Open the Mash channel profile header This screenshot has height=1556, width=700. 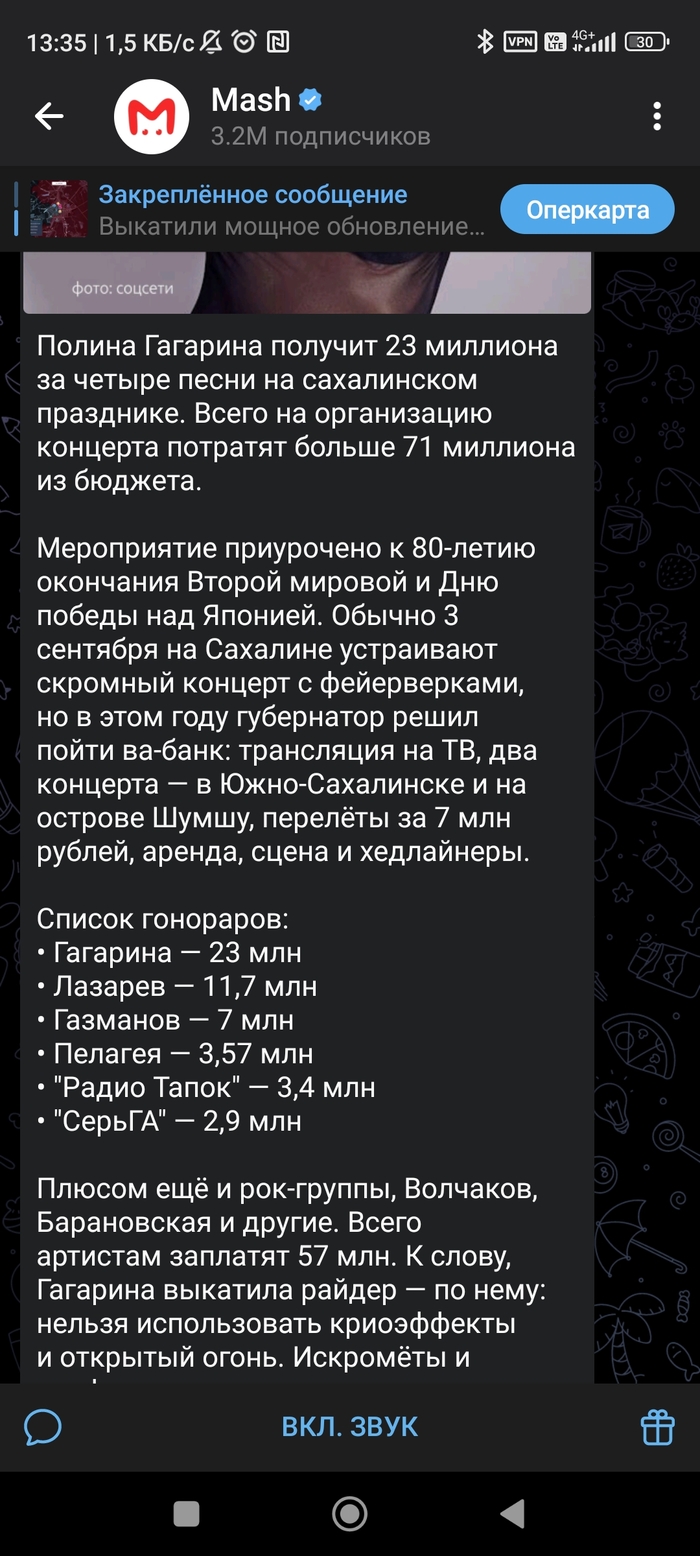pos(320,117)
